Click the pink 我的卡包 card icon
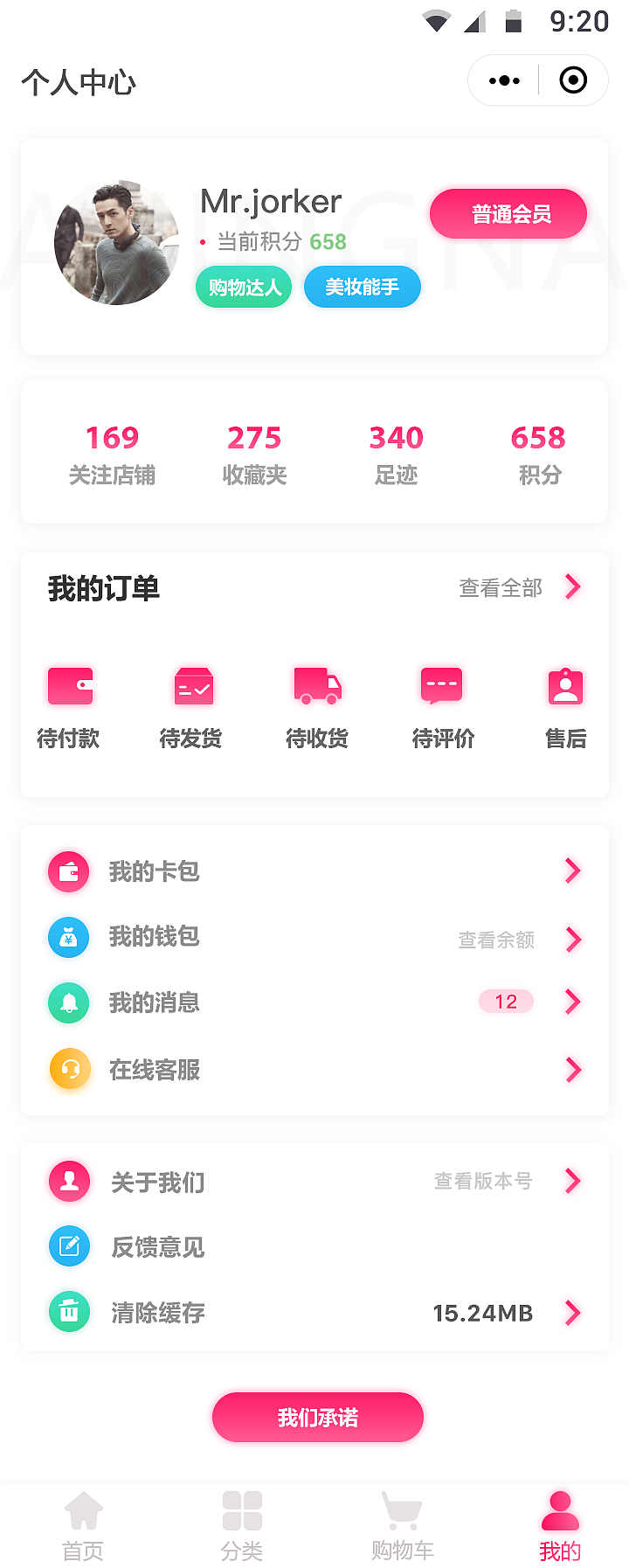This screenshot has width=629, height=1568. (x=68, y=871)
